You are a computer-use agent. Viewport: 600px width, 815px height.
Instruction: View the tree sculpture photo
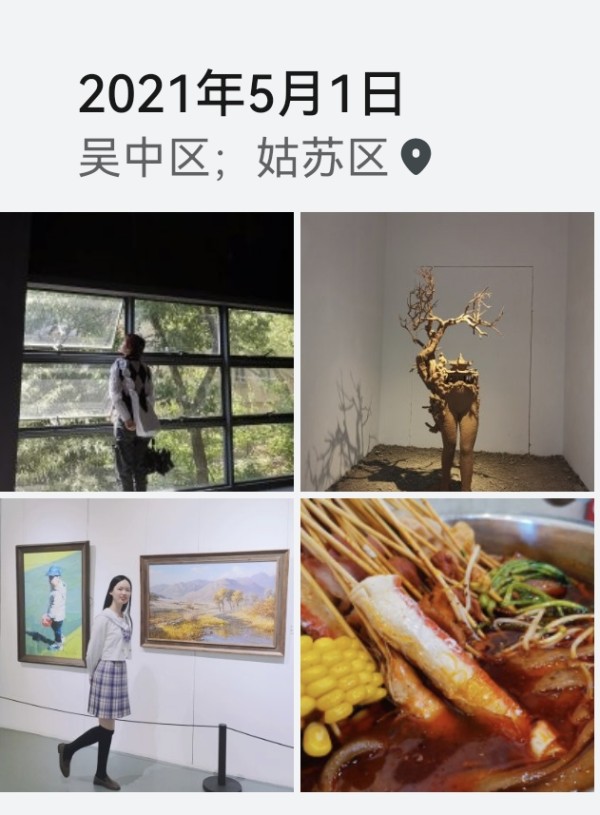pyautogui.click(x=447, y=351)
